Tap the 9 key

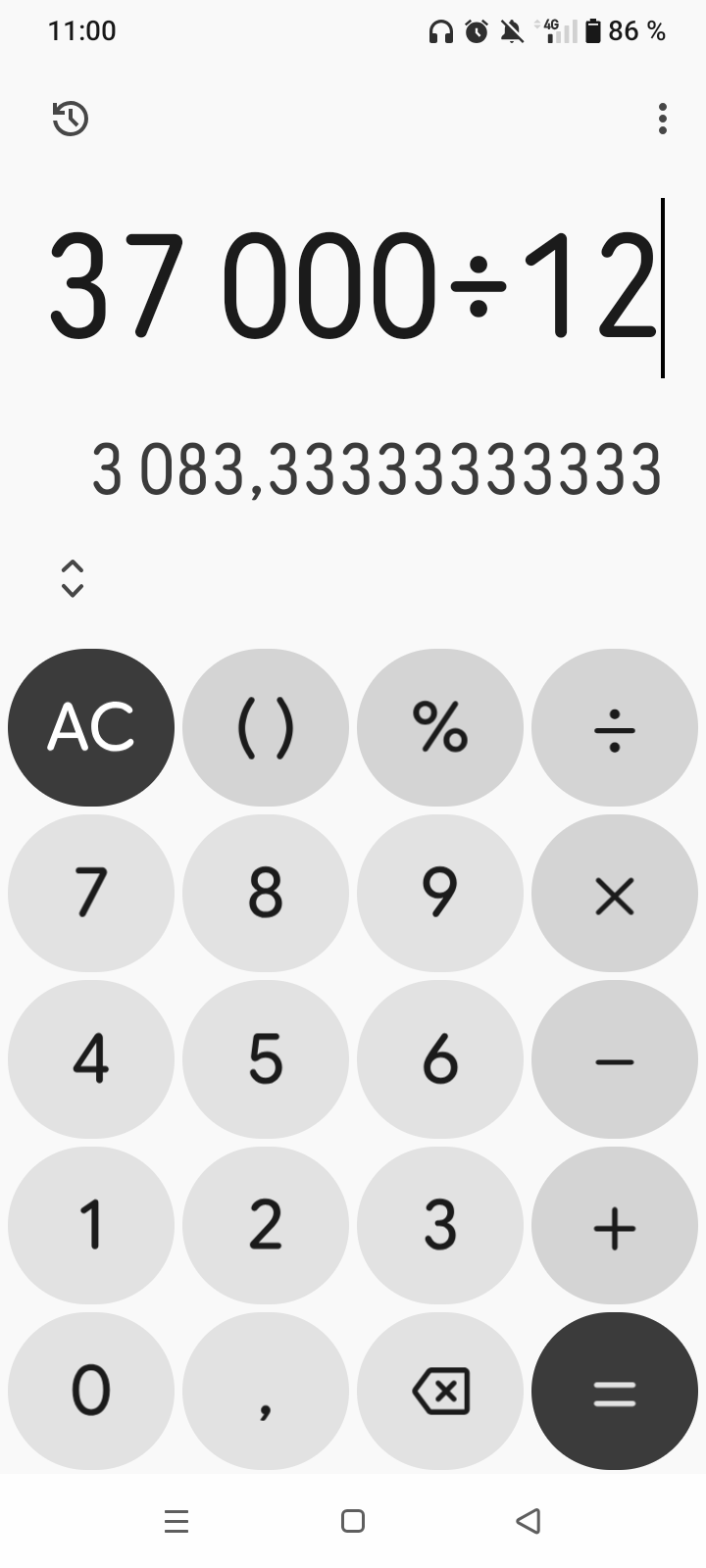coord(440,894)
